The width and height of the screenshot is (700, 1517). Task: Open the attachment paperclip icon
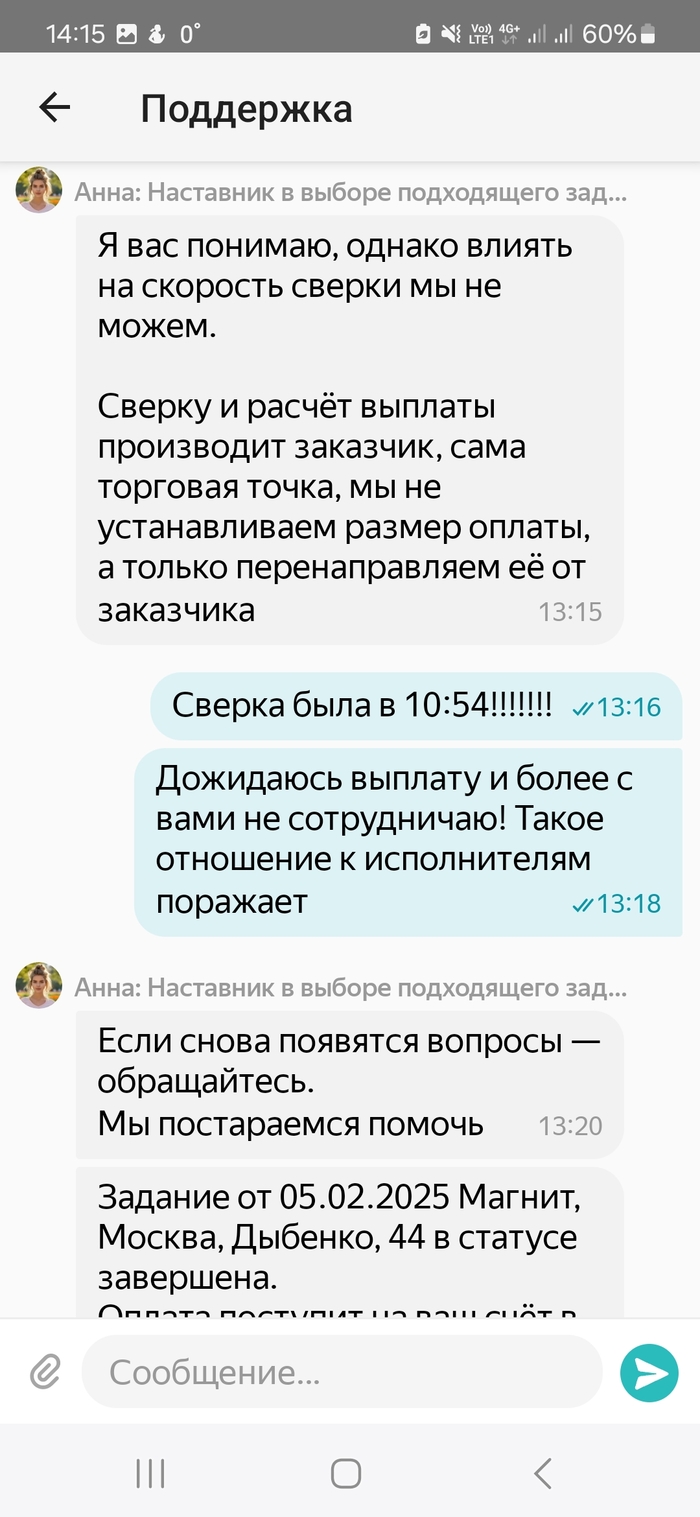[45, 1373]
